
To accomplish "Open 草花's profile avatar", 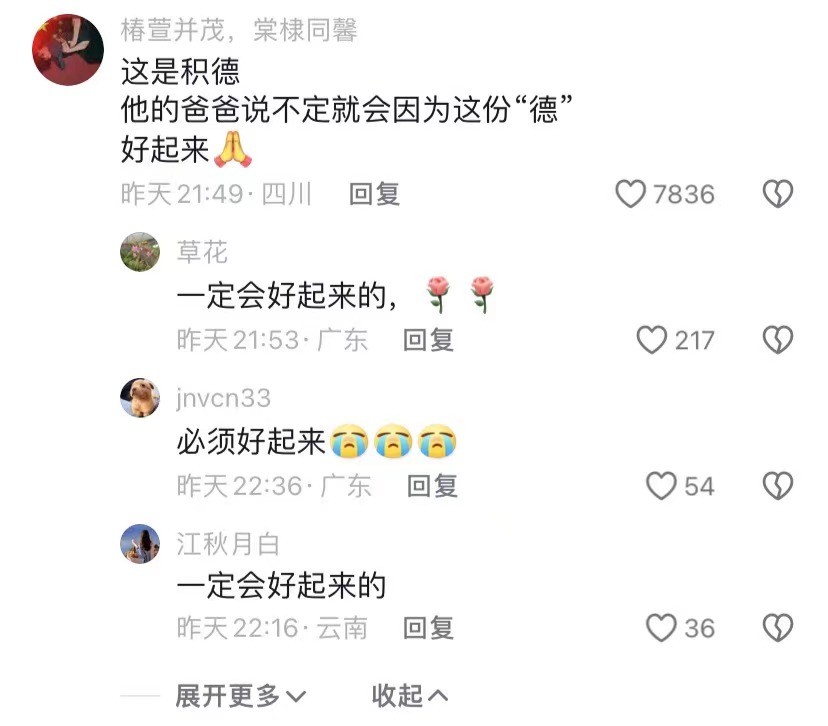I will [x=140, y=253].
